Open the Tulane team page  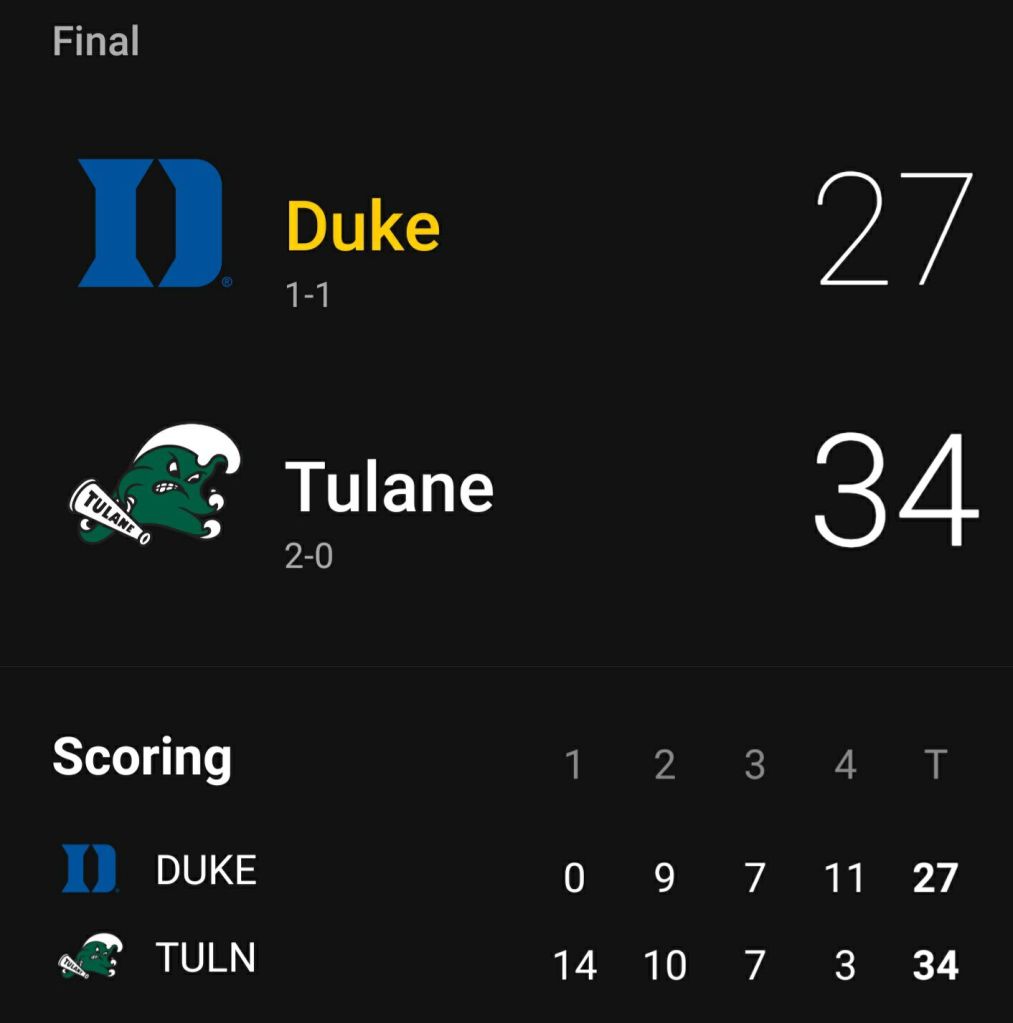tap(389, 488)
